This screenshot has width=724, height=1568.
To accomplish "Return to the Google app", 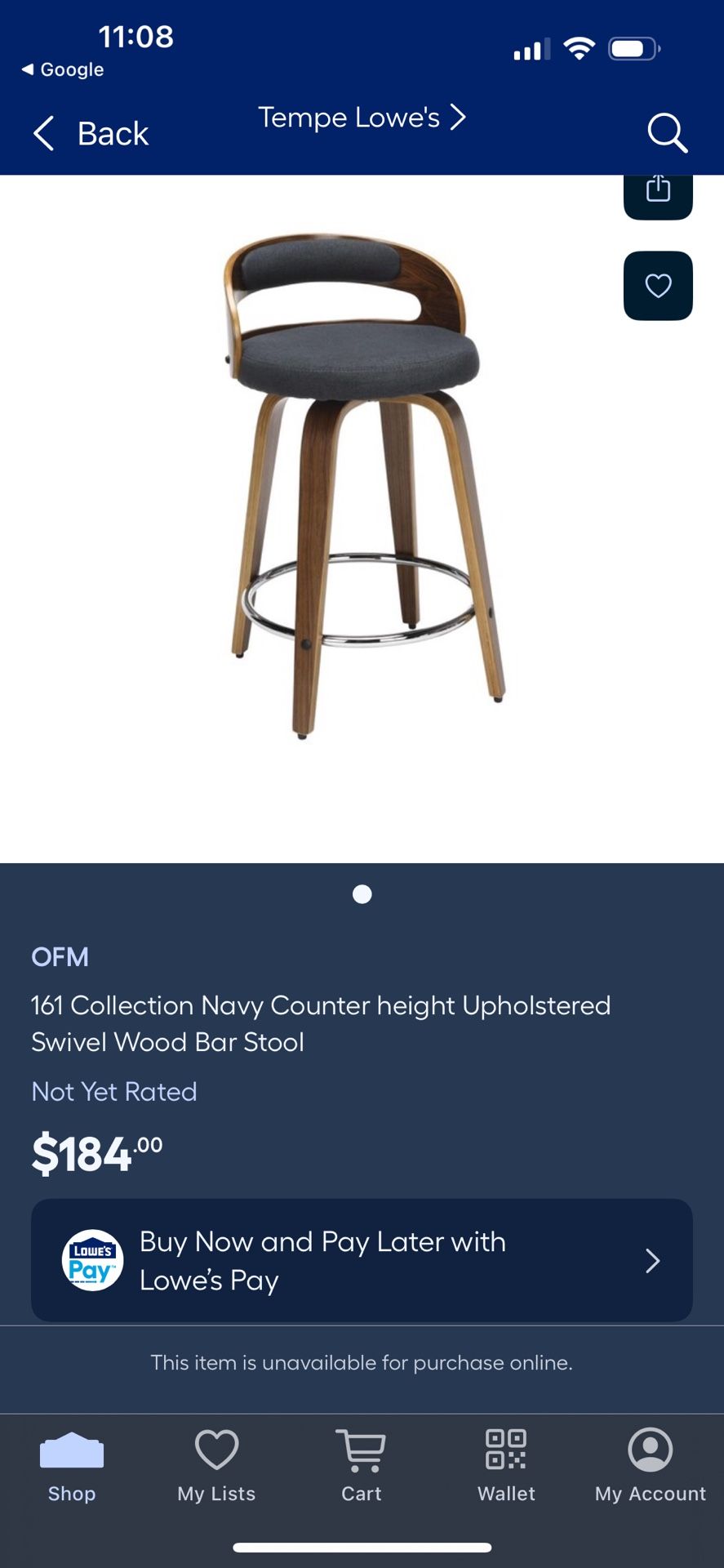I will (x=63, y=70).
